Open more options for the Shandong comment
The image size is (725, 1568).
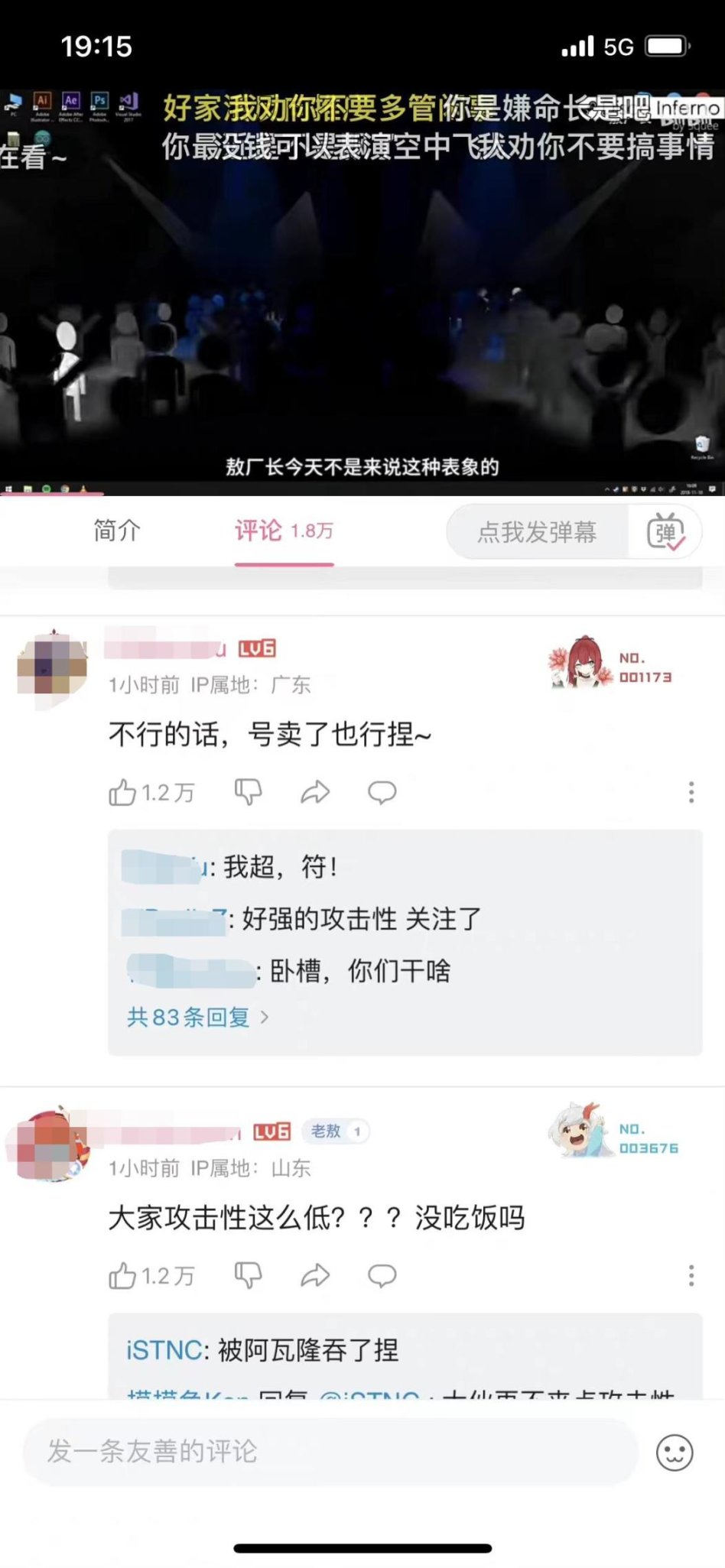[691, 1276]
